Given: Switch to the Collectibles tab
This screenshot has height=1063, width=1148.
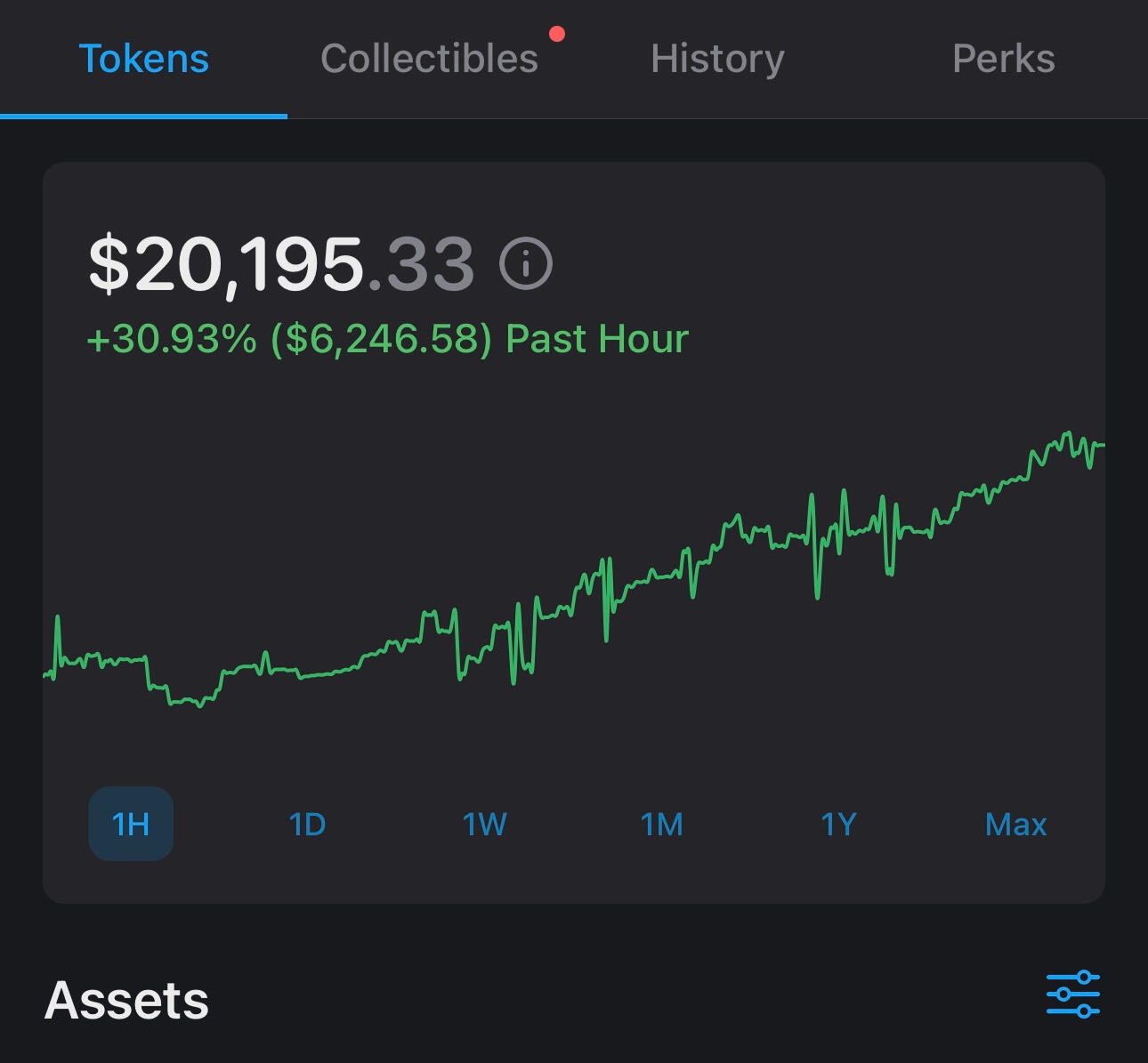Looking at the screenshot, I should (x=430, y=59).
